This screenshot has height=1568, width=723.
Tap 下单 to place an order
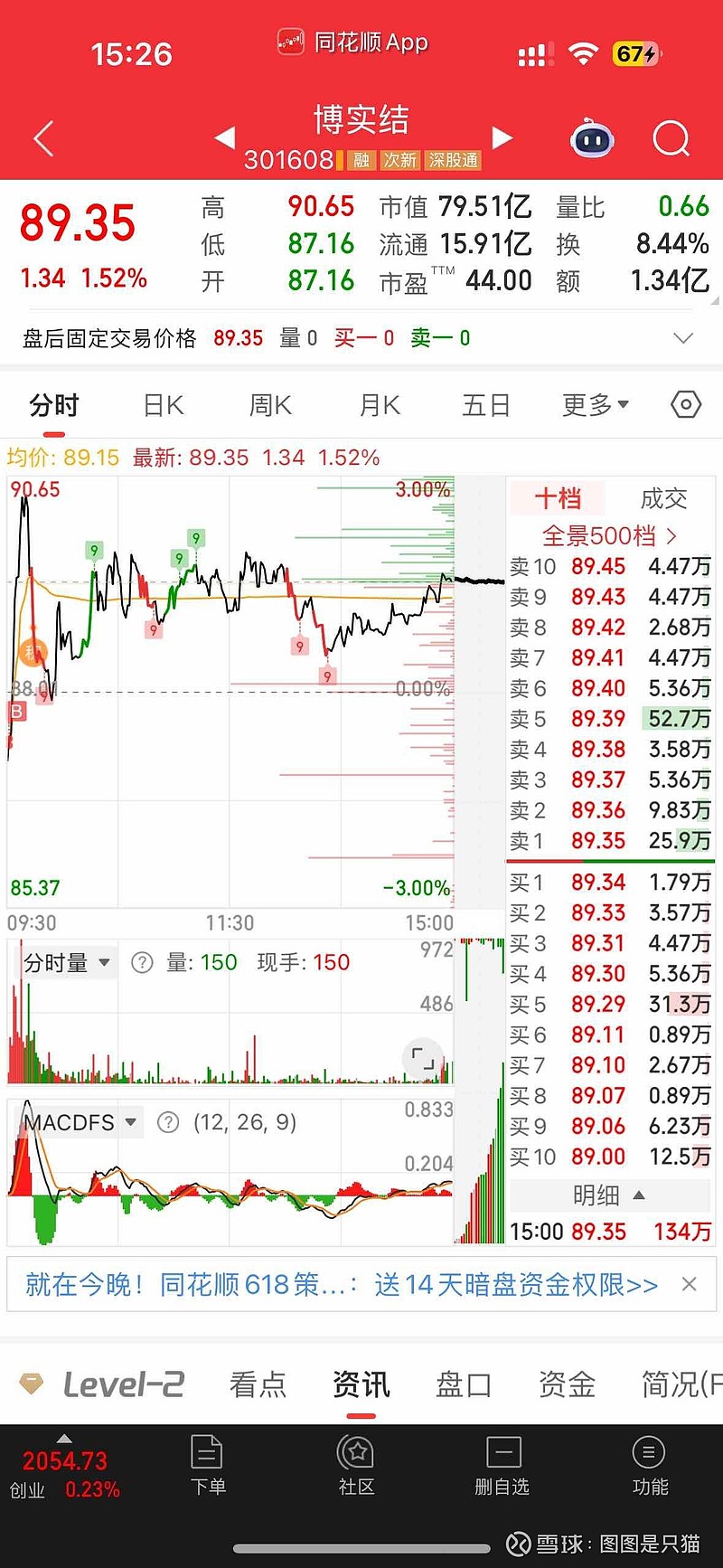(208, 1465)
